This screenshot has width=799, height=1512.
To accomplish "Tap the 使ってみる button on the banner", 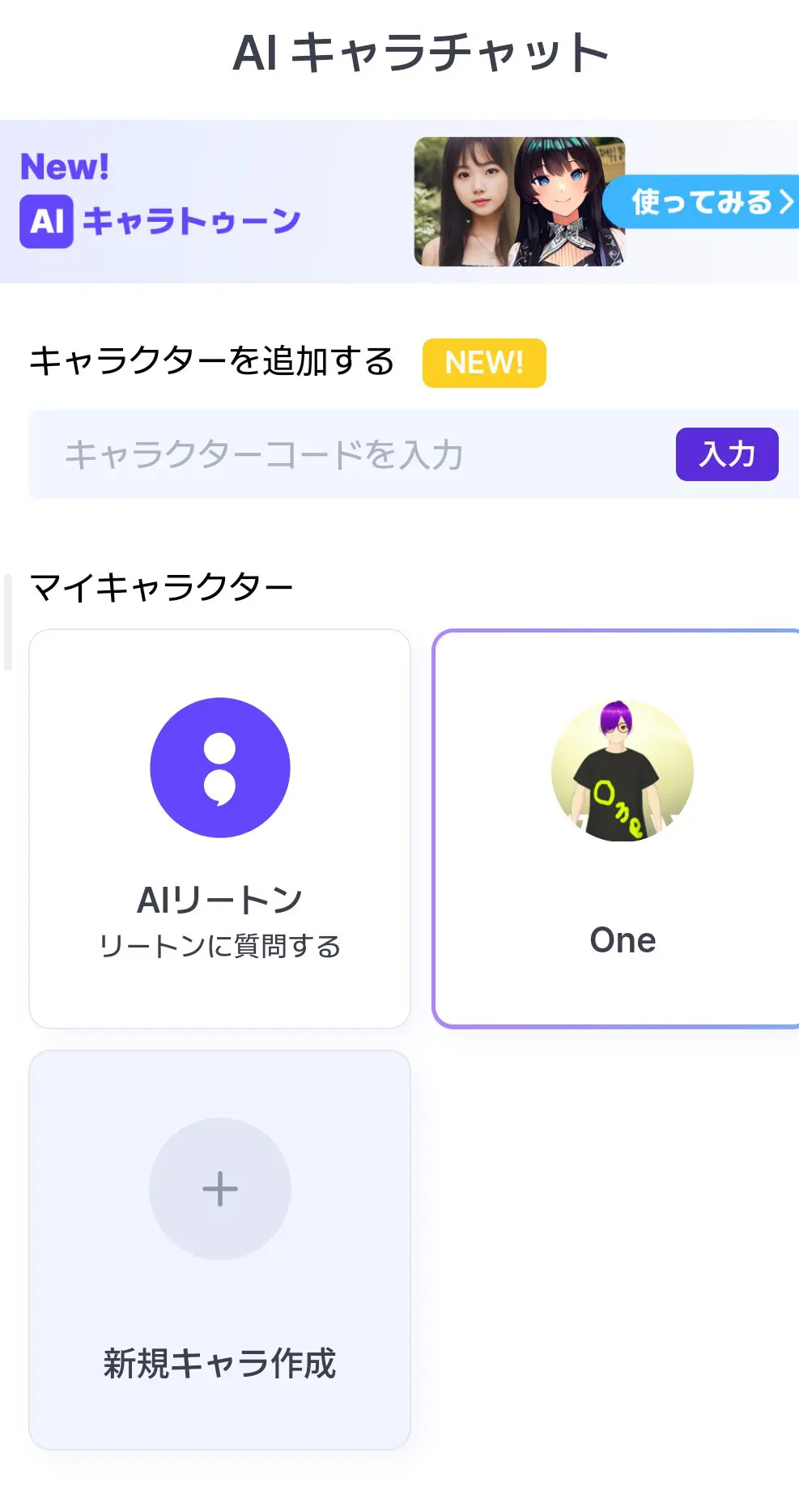I will pos(703,202).
